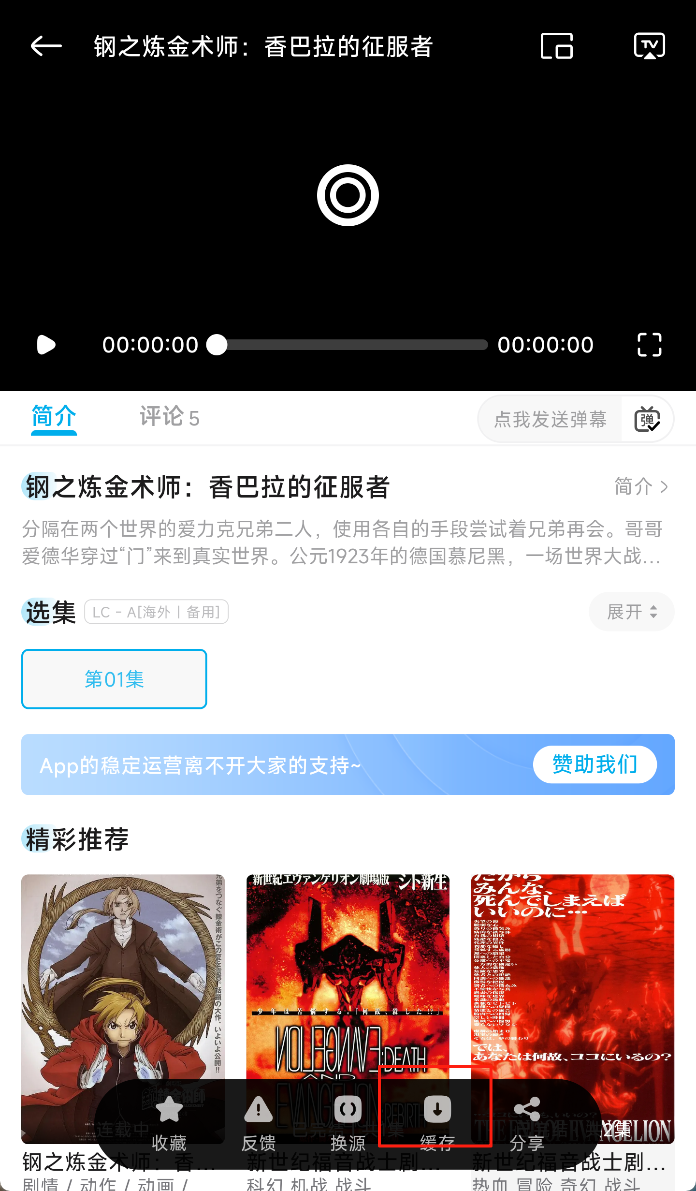This screenshot has height=1191, width=696.
Task: Toggle the danmaku display icon
Action: pos(648,419)
